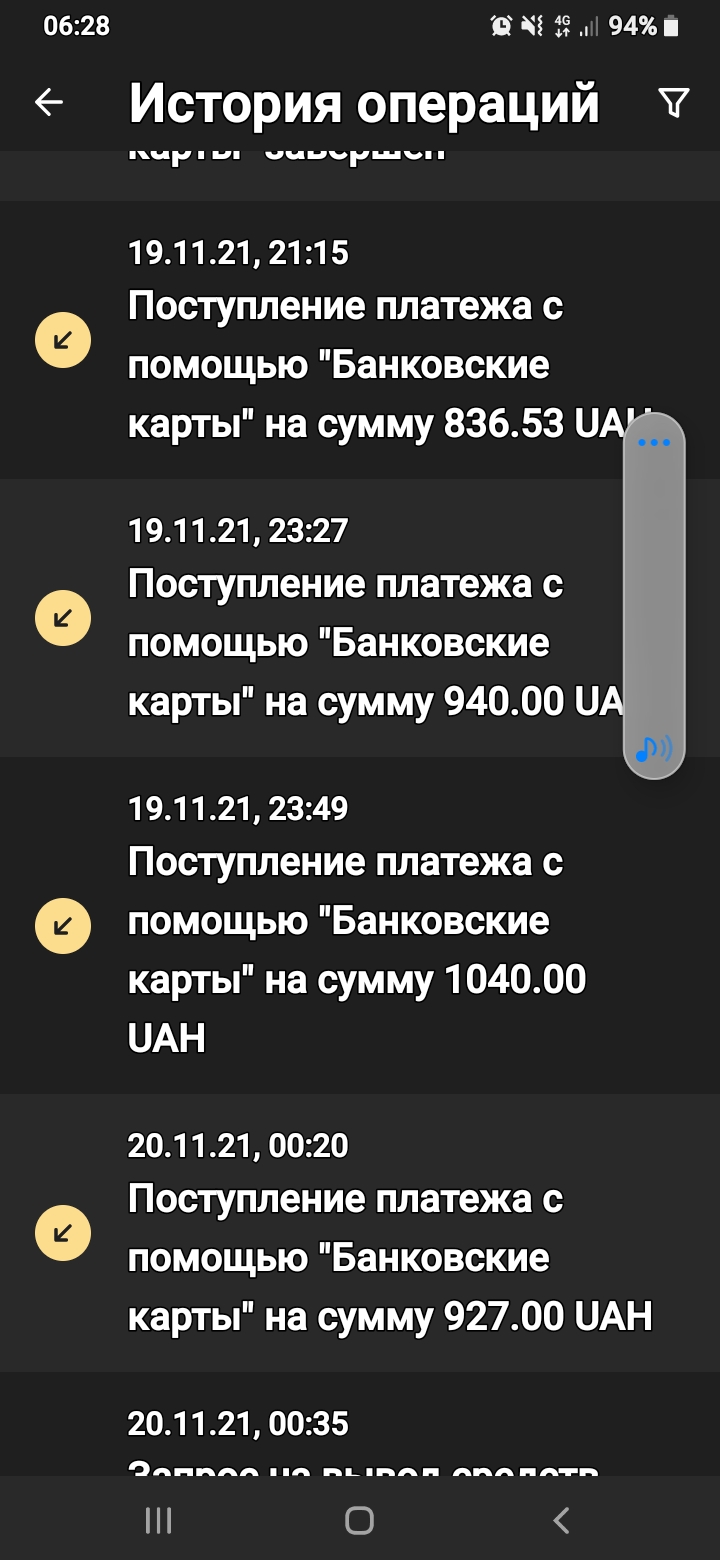Open the filter for operation history
This screenshot has height=1560, width=720.
[x=673, y=102]
